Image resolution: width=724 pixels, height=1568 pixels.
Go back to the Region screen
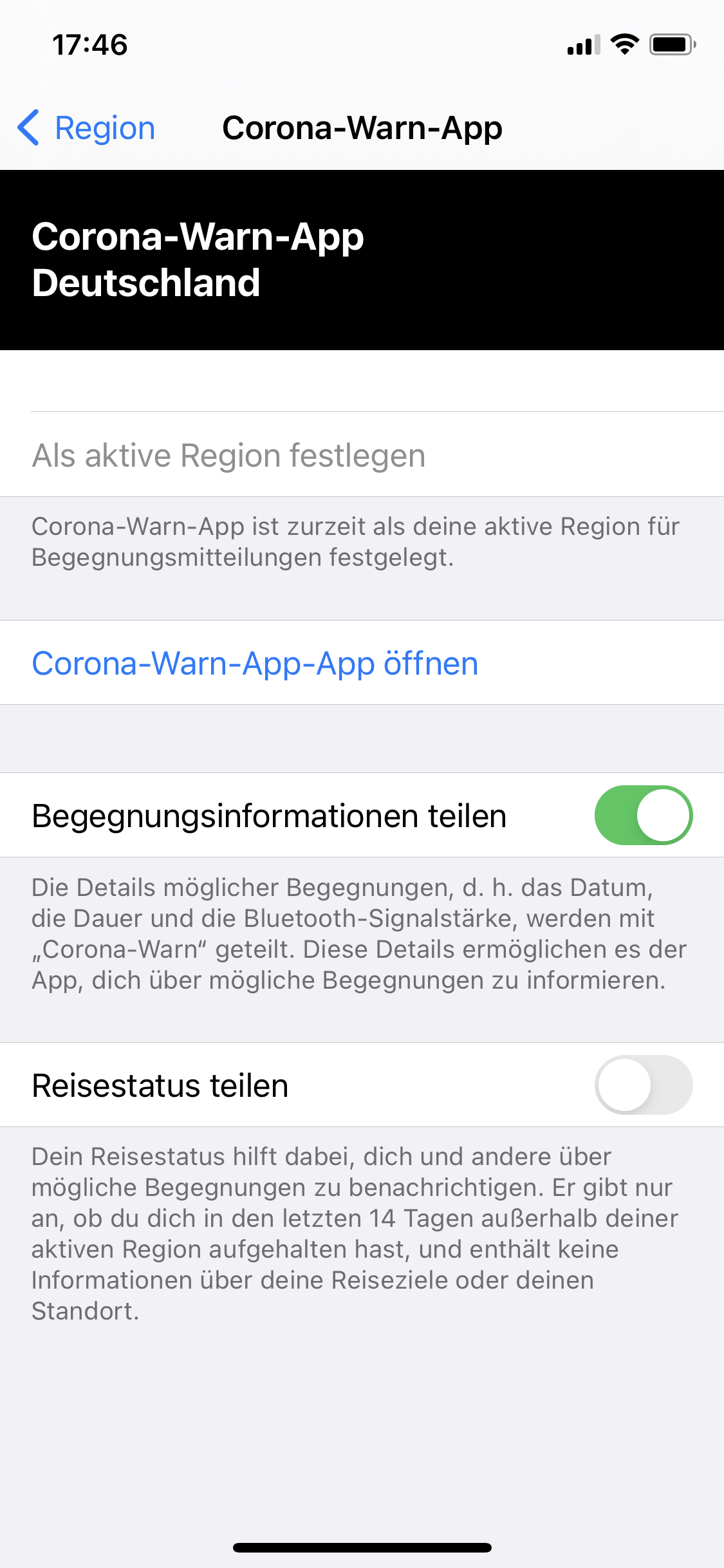point(87,128)
